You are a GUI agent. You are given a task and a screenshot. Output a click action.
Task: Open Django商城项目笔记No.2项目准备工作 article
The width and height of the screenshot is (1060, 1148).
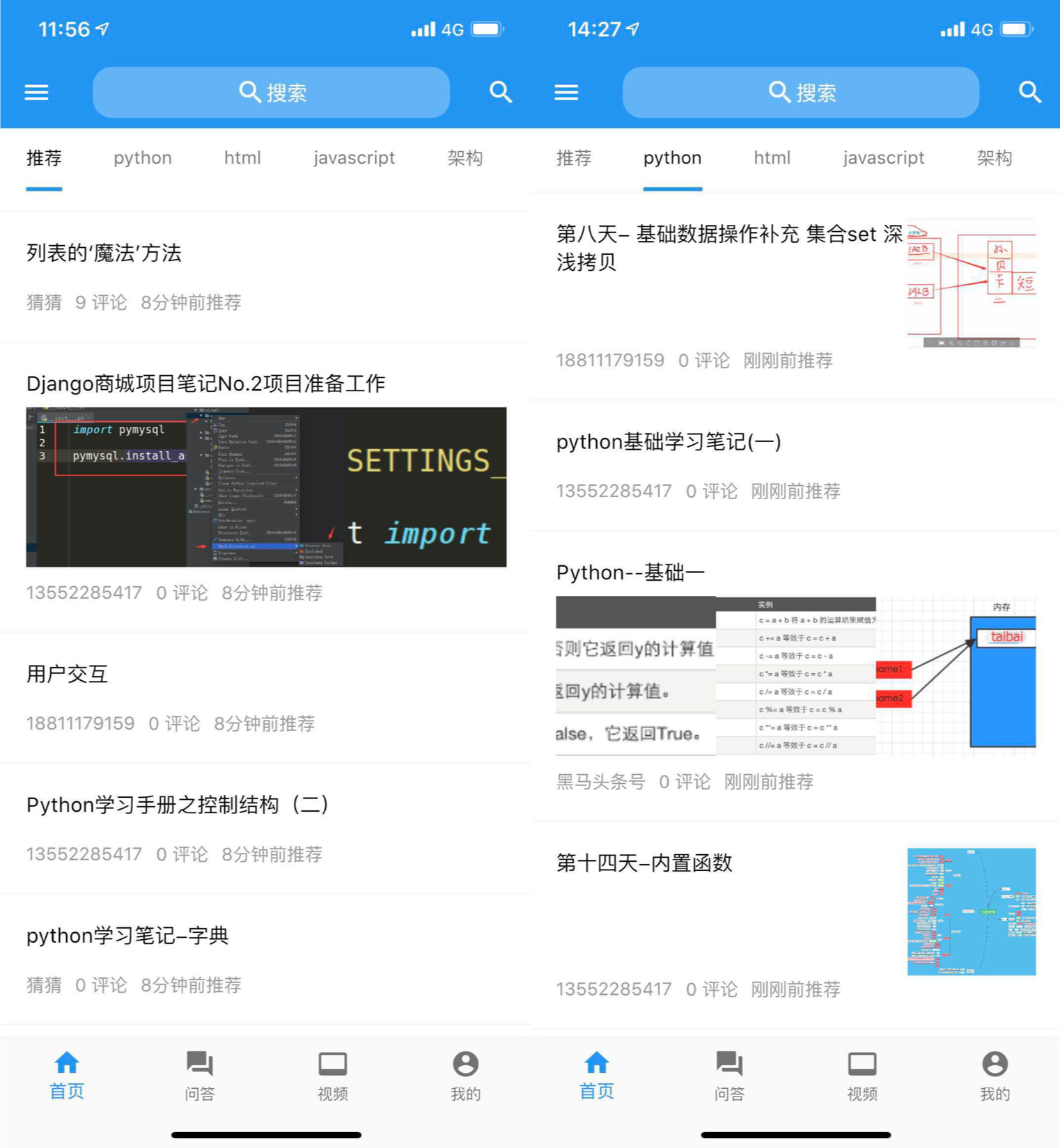click(205, 384)
